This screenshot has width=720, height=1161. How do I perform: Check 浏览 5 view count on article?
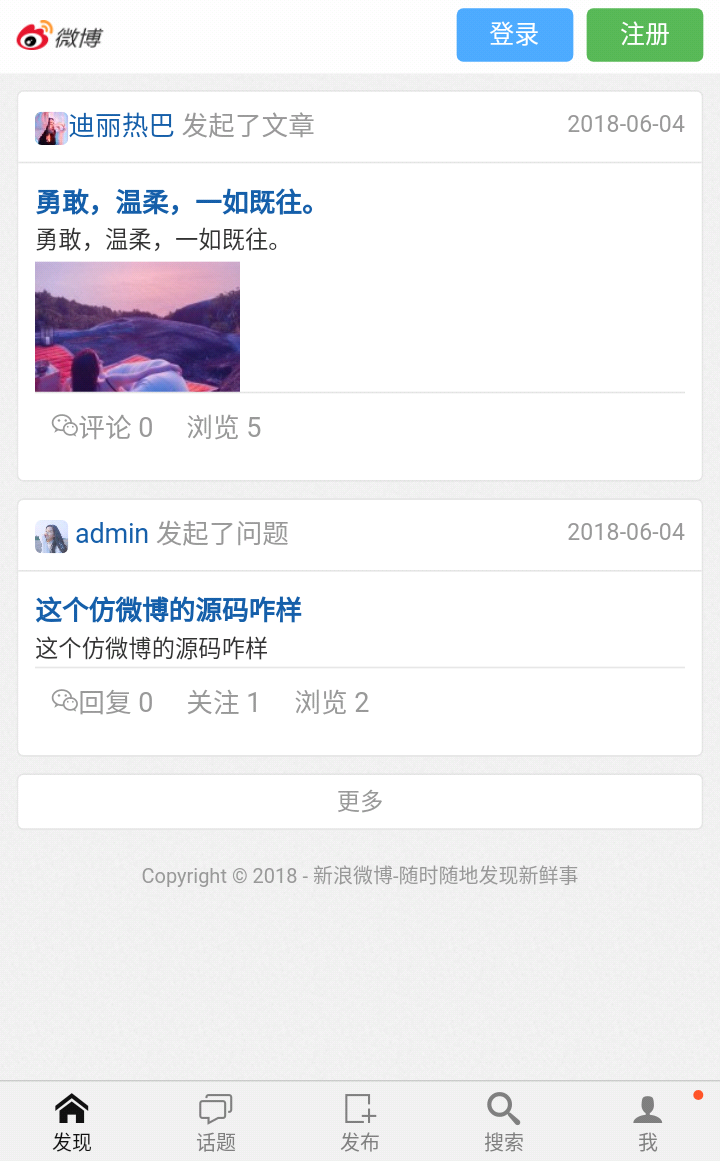[x=222, y=426]
